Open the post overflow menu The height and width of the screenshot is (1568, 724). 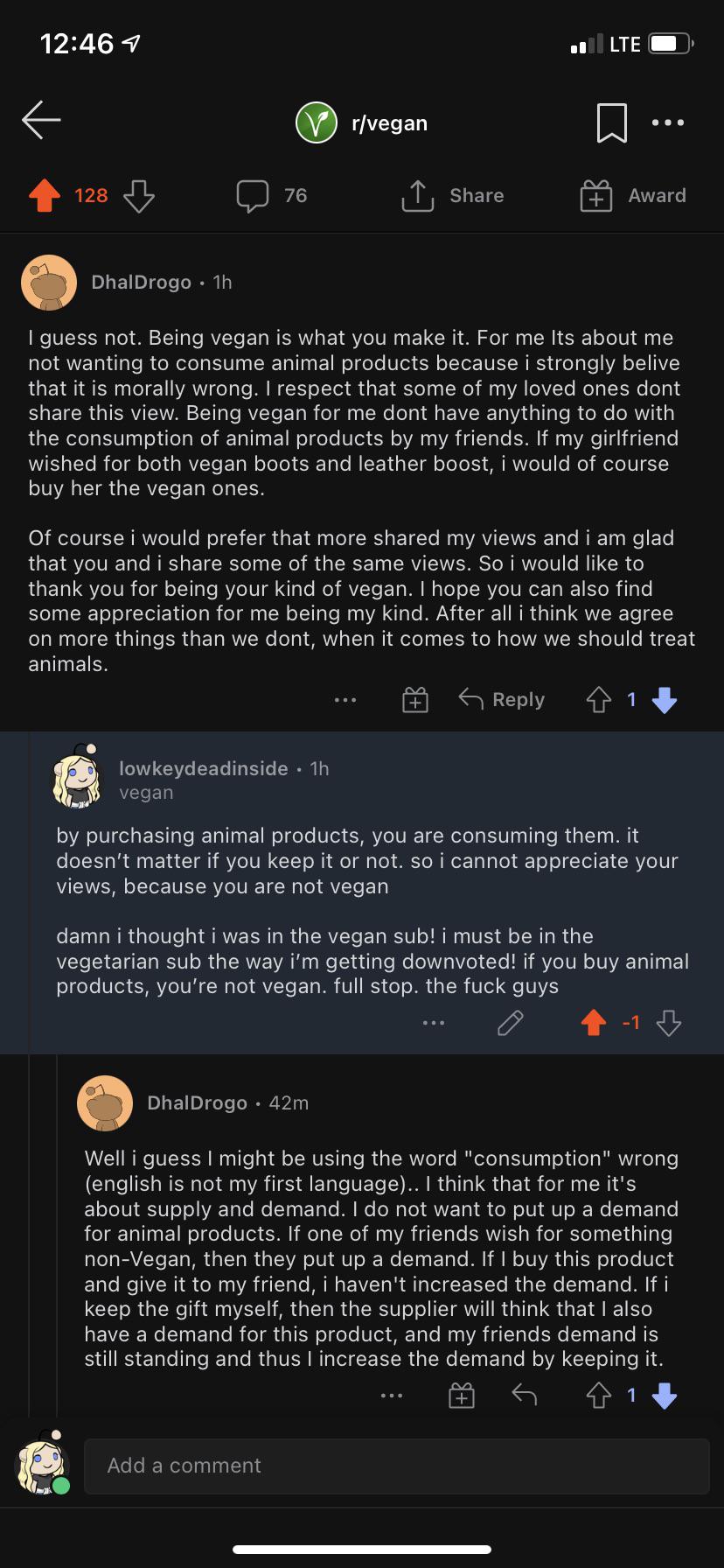pos(668,122)
